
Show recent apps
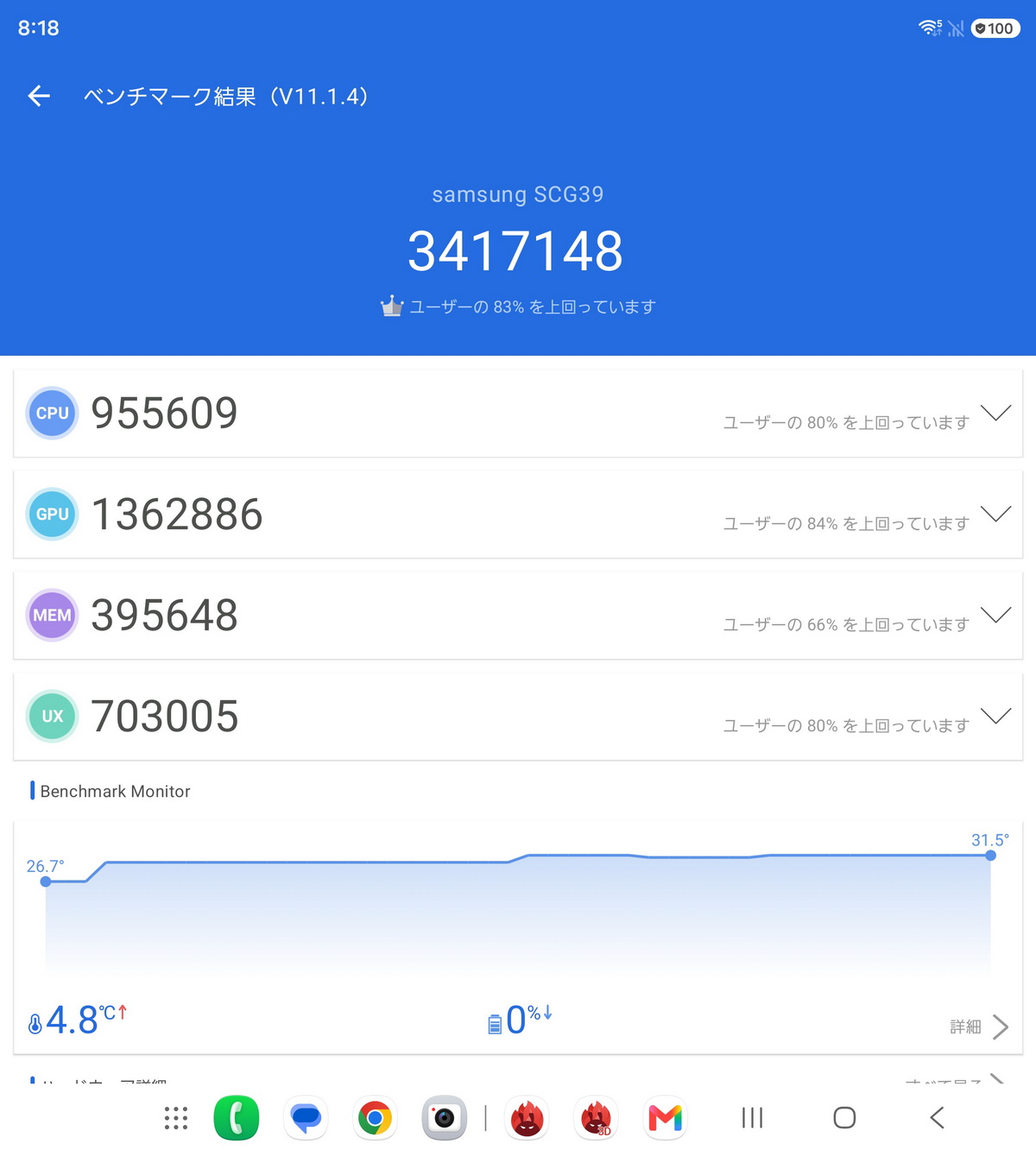(753, 1118)
